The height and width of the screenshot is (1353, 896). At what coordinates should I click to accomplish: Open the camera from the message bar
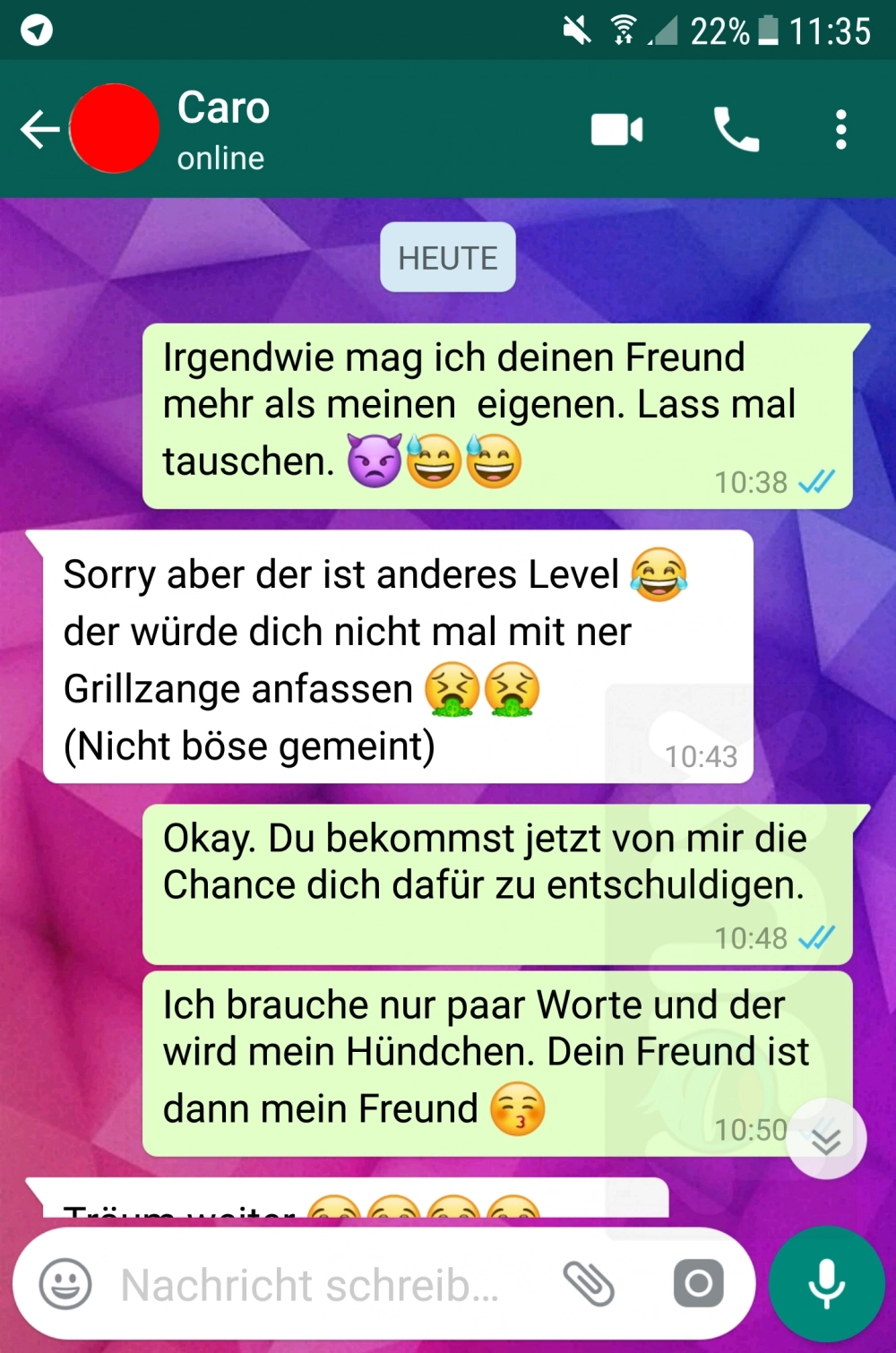(x=699, y=1284)
